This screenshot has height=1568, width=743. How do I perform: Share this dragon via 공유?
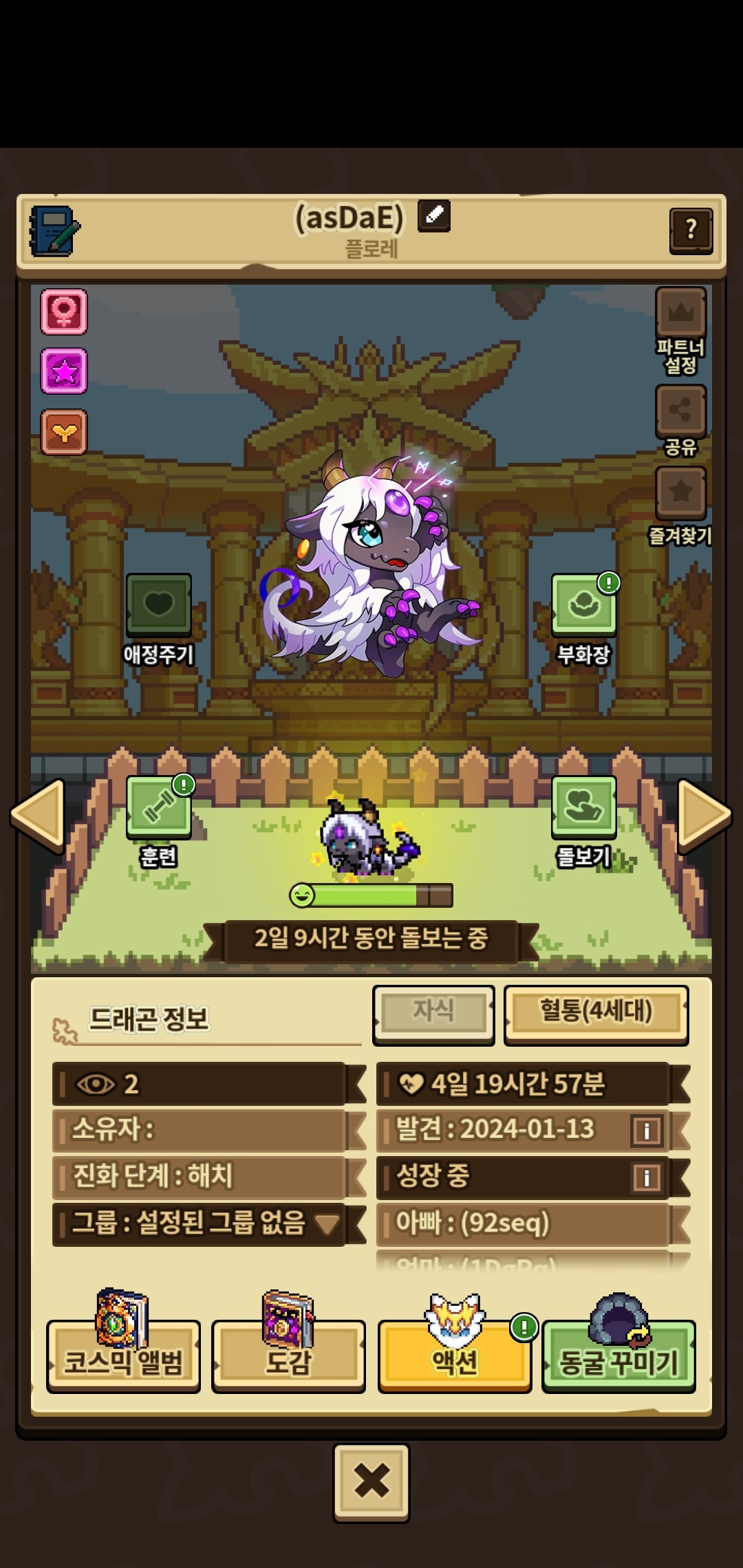[680, 411]
